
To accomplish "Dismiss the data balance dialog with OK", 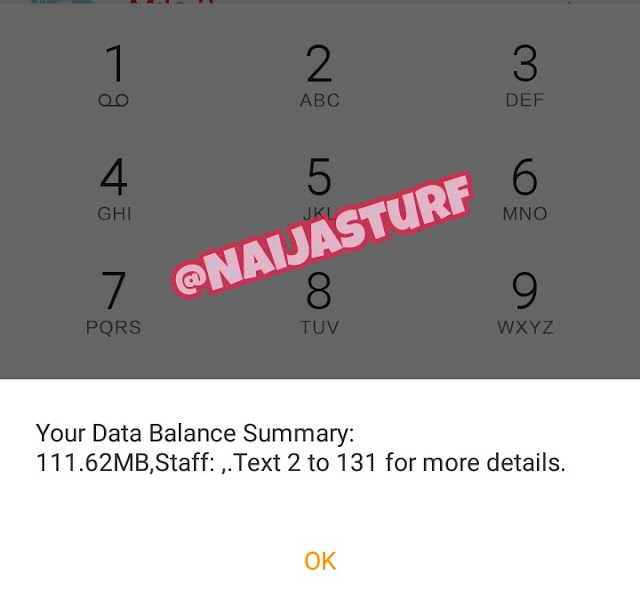I will [320, 561].
